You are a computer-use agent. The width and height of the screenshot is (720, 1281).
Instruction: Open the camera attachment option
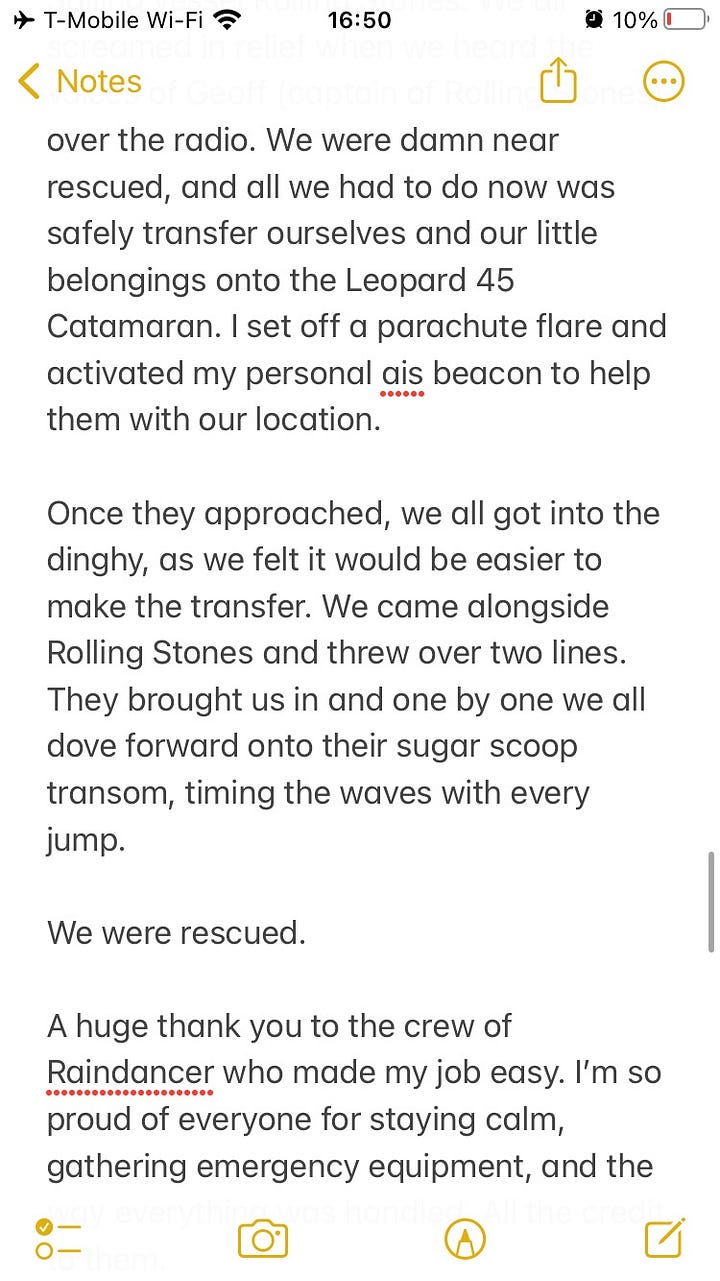click(x=262, y=1240)
